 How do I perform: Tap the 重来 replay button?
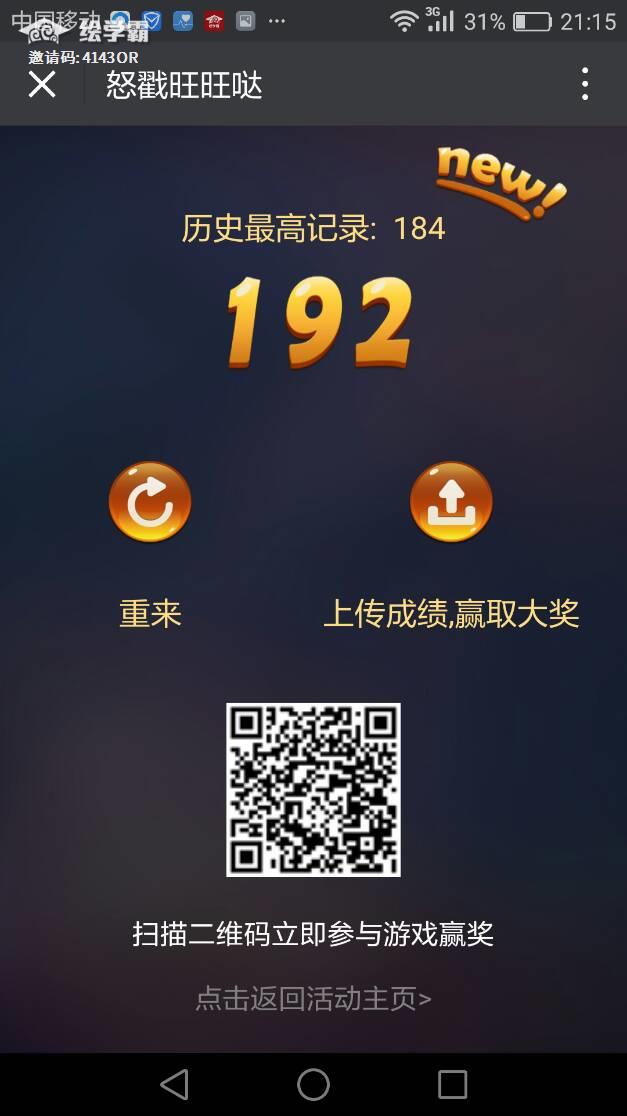pos(150,502)
